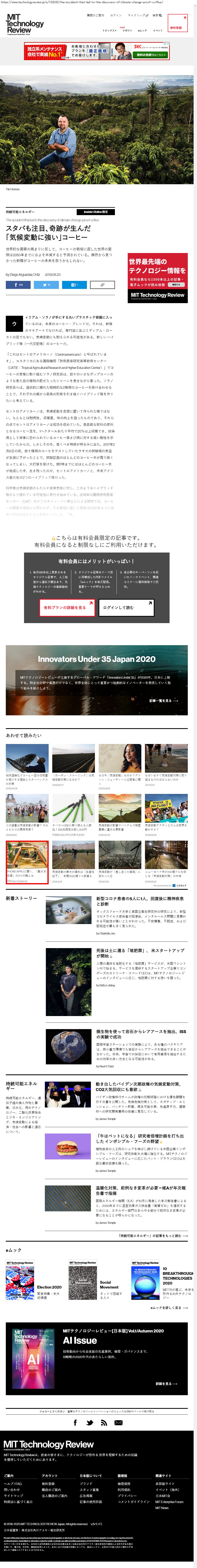Tap the mail newsletter envelope icon
Screen dimensions: 197x1568
(x=119, y=1422)
